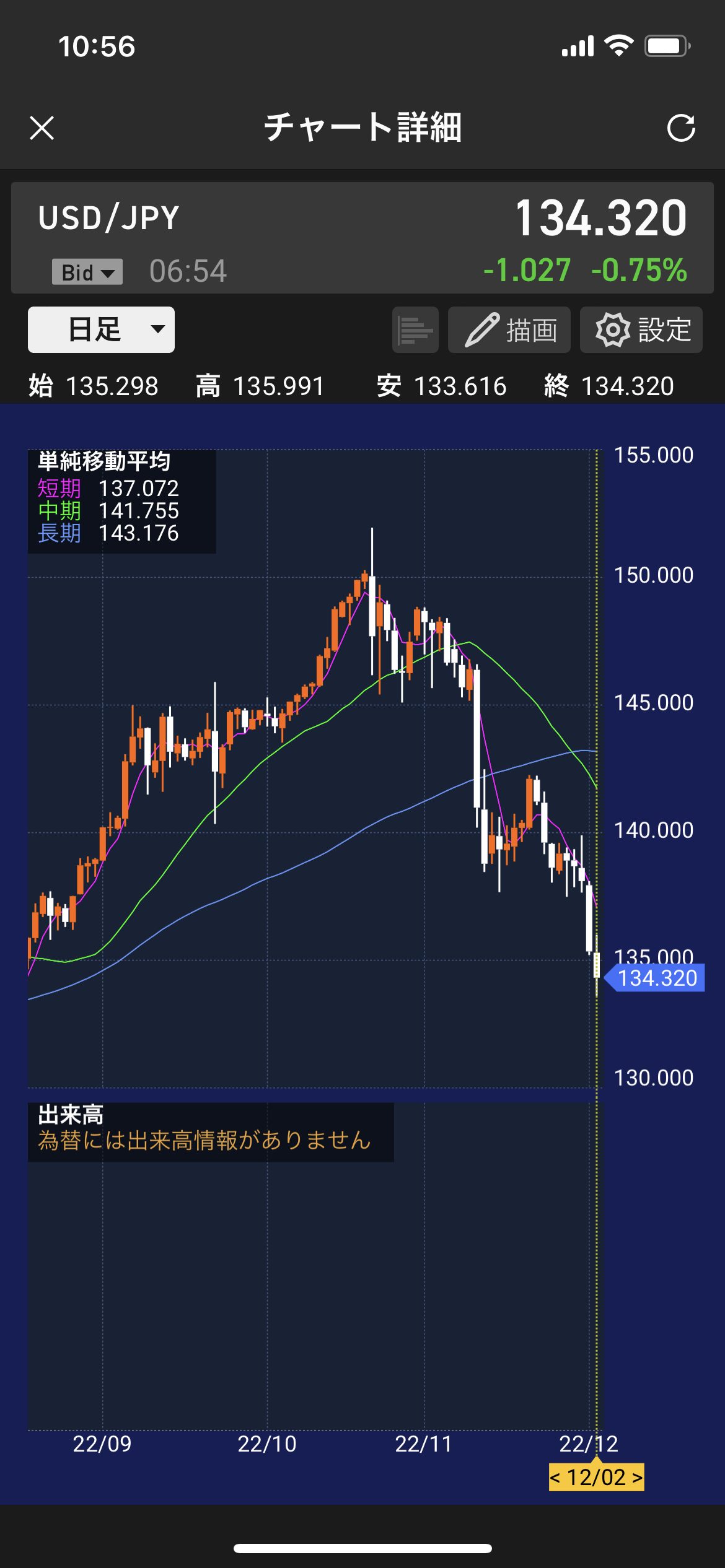Open chart 設定 settings
Screen dimensions: 725x1568
(641, 329)
